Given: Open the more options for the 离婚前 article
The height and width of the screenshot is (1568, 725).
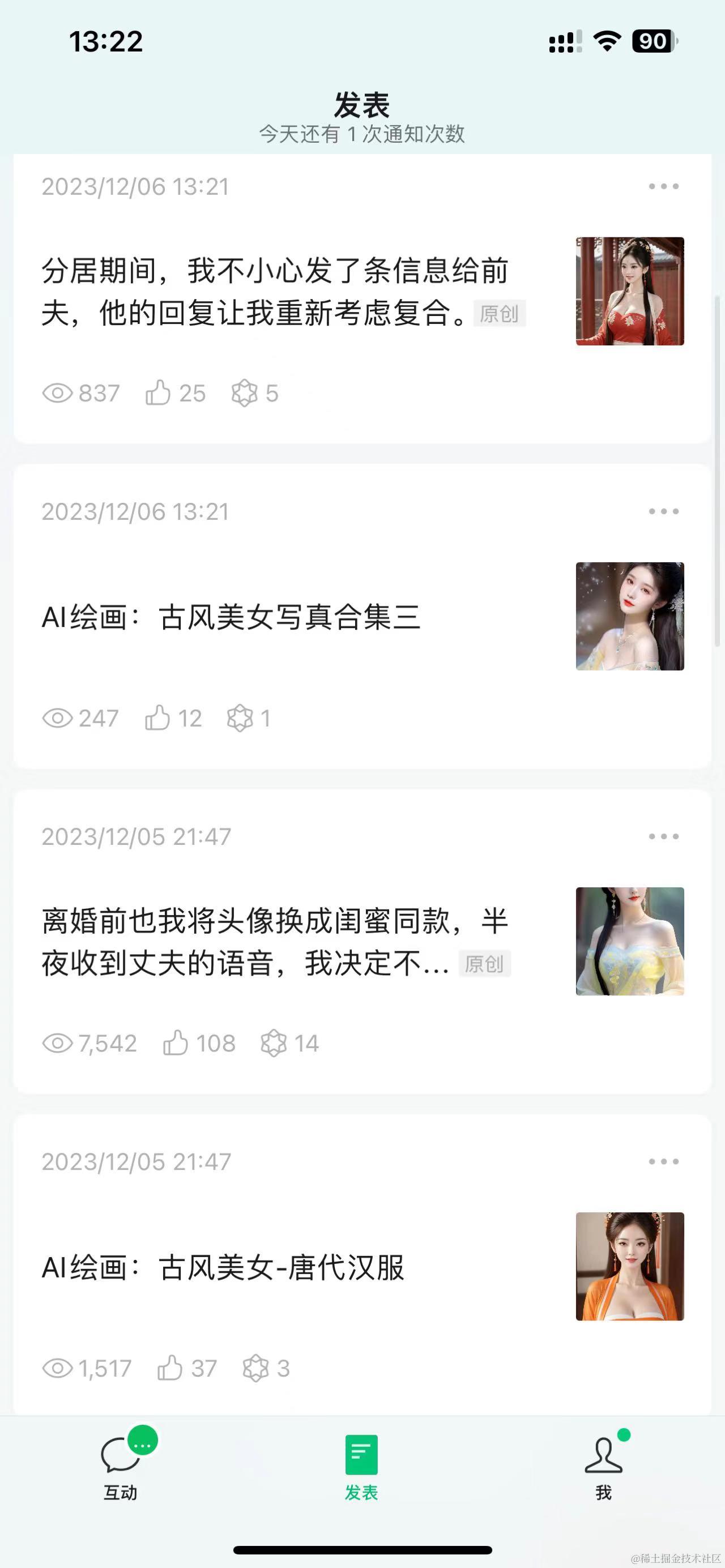Looking at the screenshot, I should coord(663,836).
